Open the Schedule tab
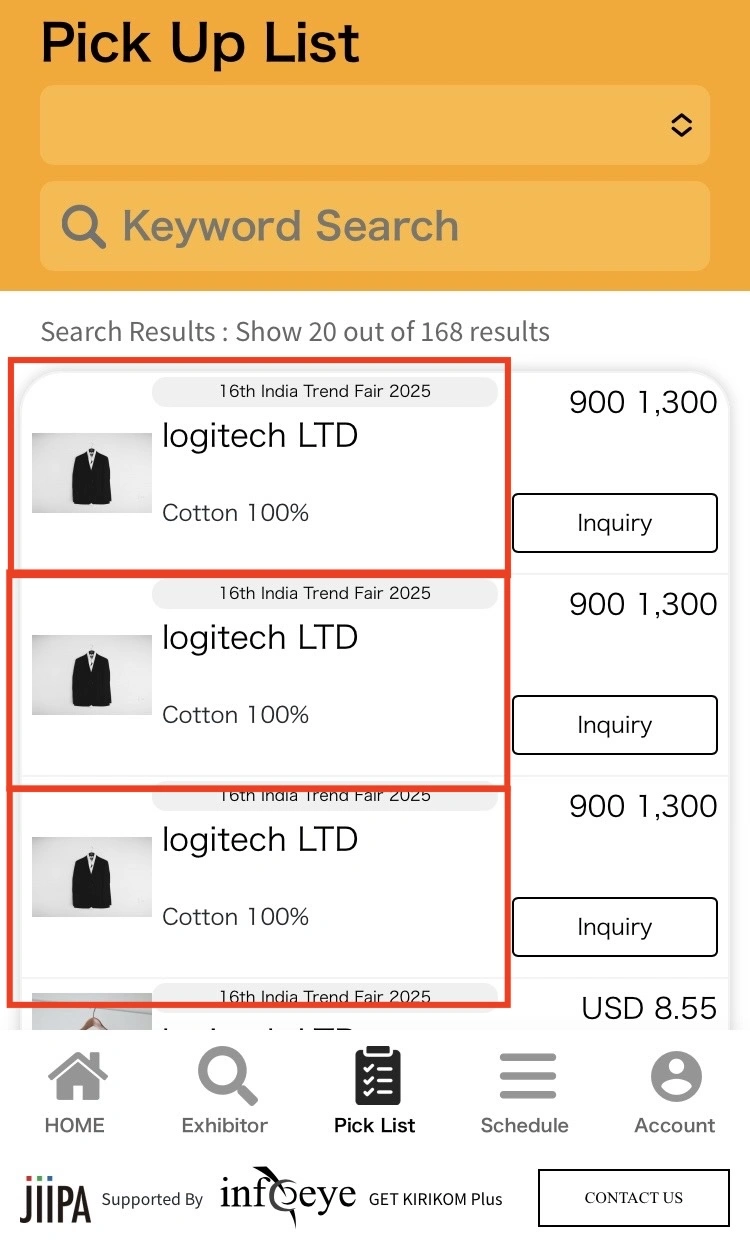The height and width of the screenshot is (1250, 750). click(525, 1093)
